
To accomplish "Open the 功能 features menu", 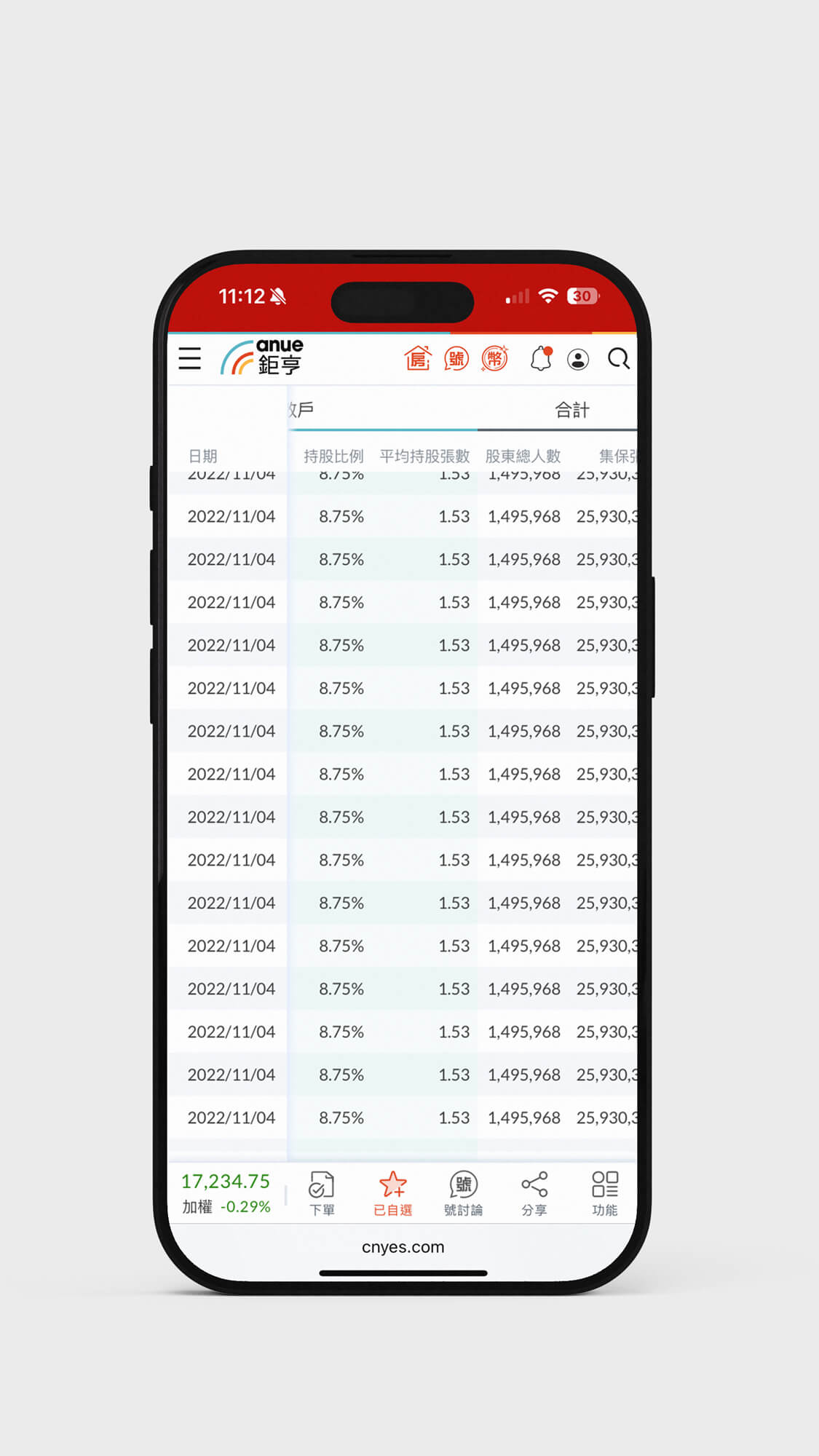I will pos(604,1193).
